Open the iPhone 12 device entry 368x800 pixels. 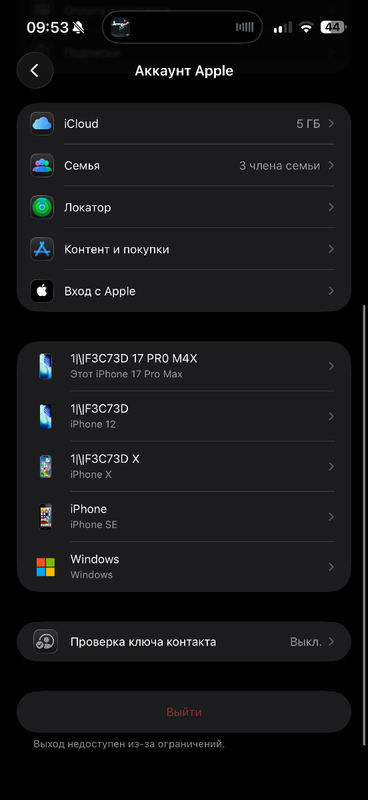(184, 416)
